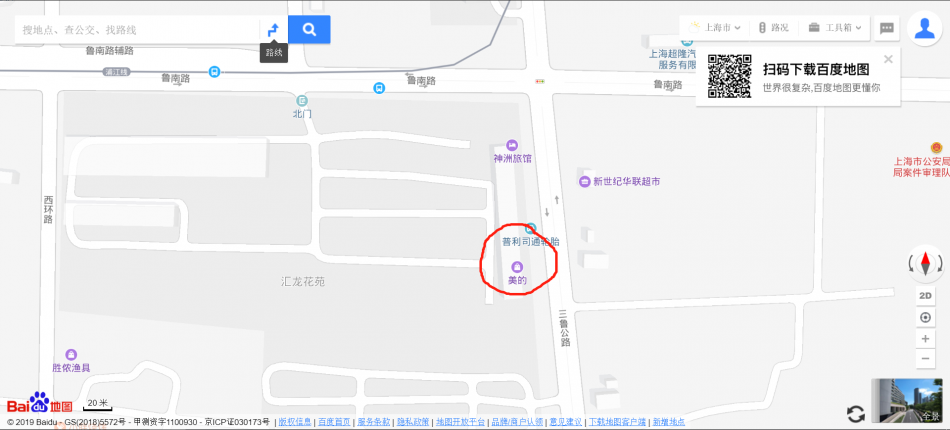Toggle the 路况 traffic layer
Viewport: 950px width, 430px height.
(774, 28)
